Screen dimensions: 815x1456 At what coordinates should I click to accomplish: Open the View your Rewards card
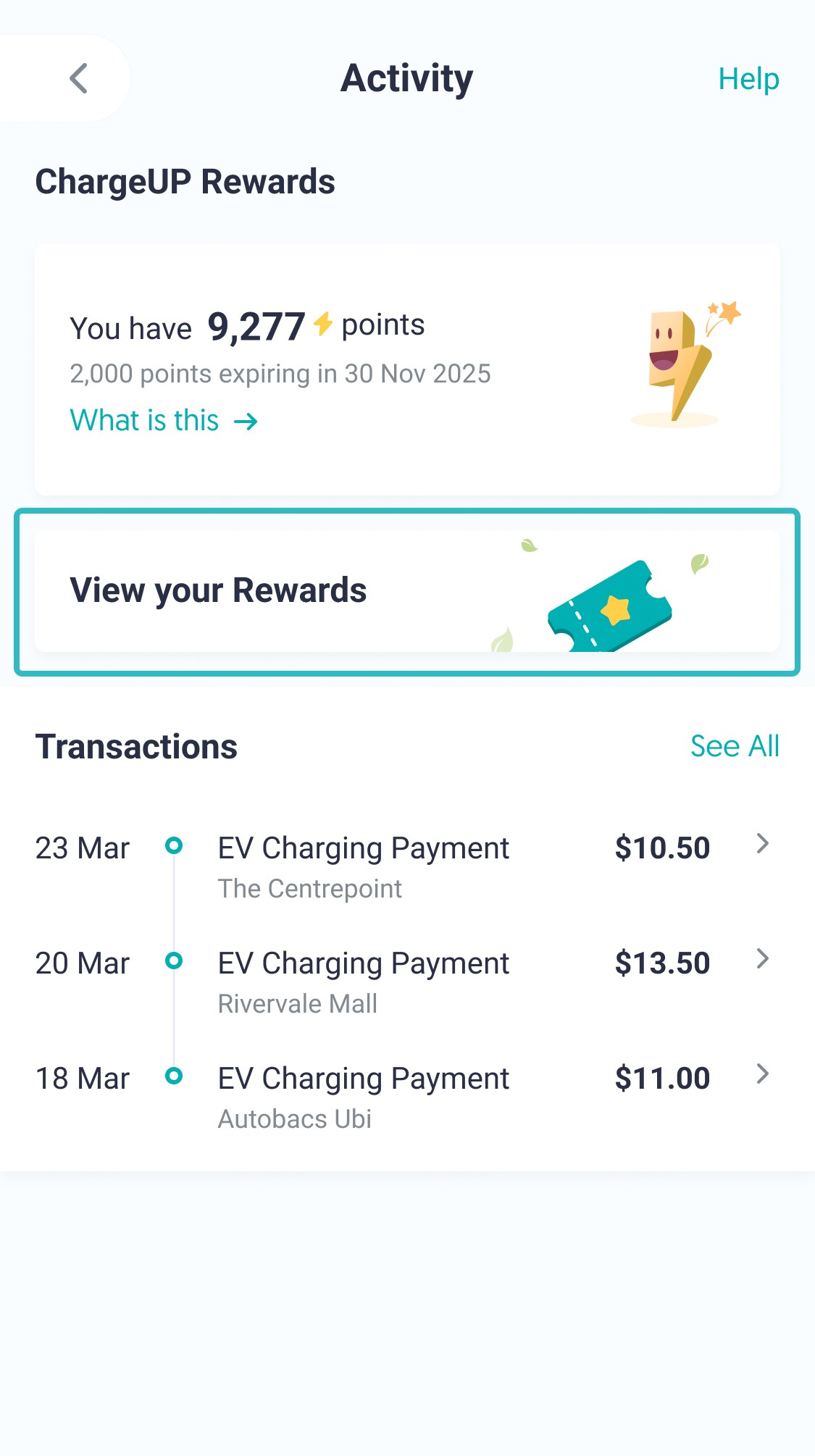click(407, 591)
